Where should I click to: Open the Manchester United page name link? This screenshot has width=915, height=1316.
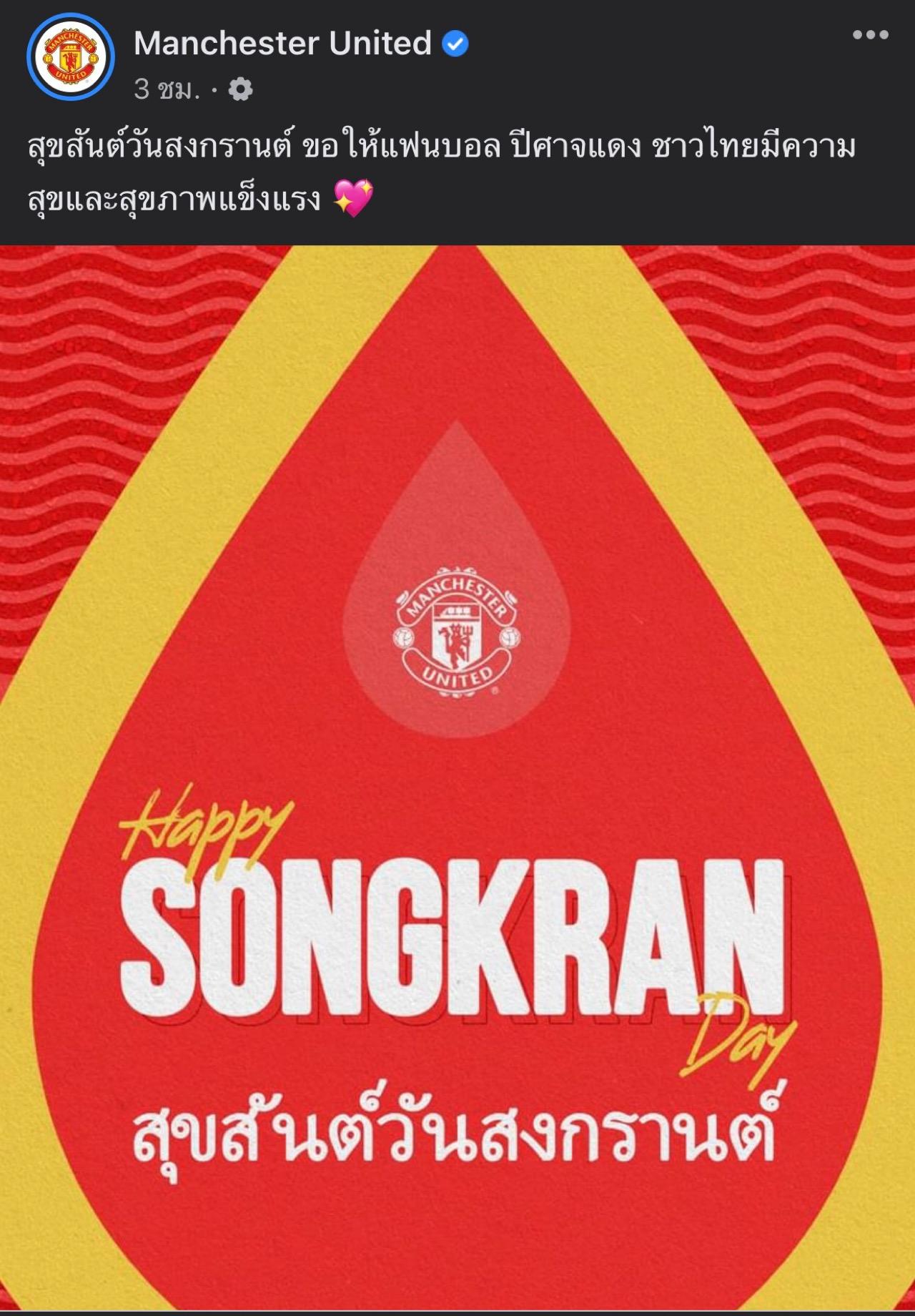coord(282,44)
